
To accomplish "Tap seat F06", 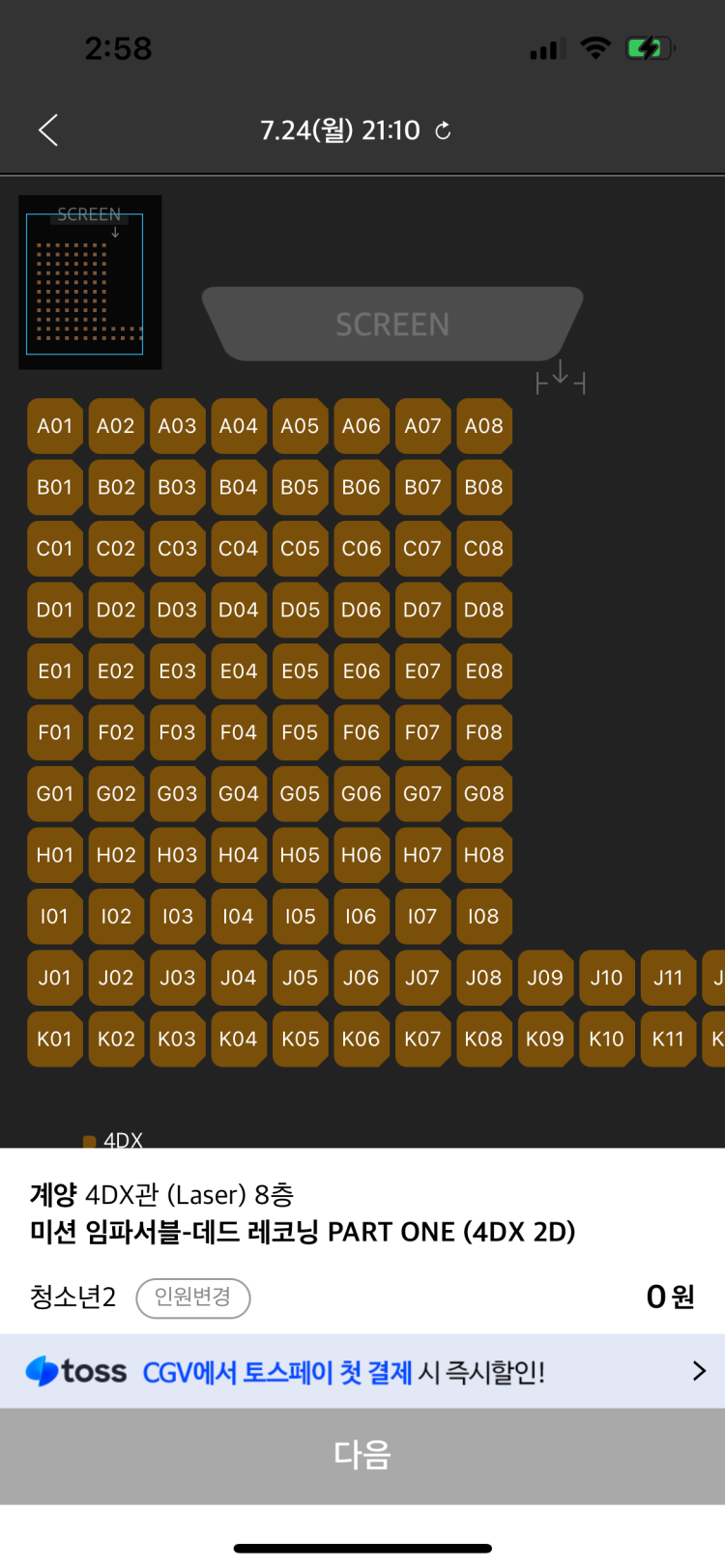I will click(x=362, y=732).
